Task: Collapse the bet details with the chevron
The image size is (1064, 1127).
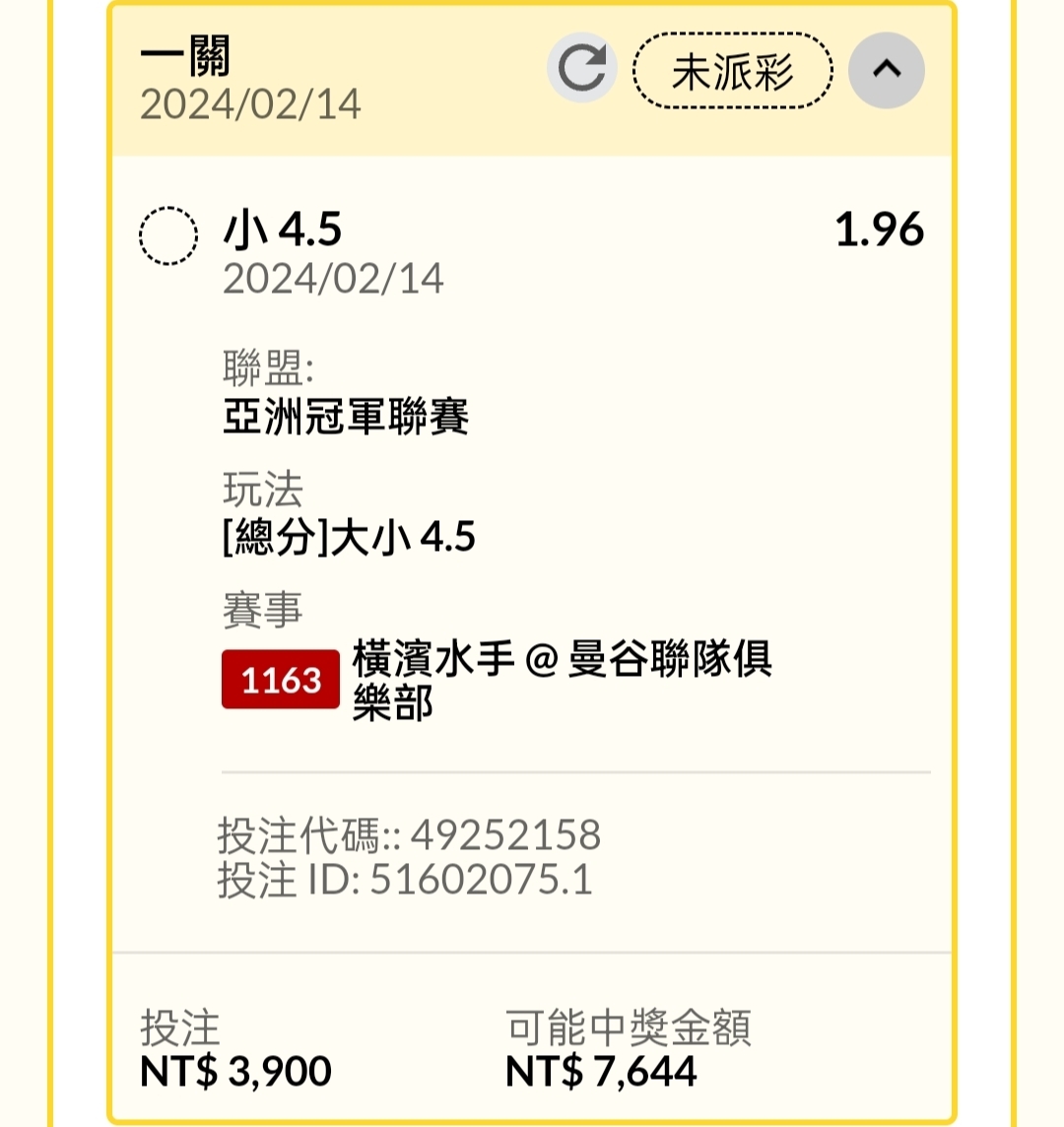Action: (x=887, y=70)
